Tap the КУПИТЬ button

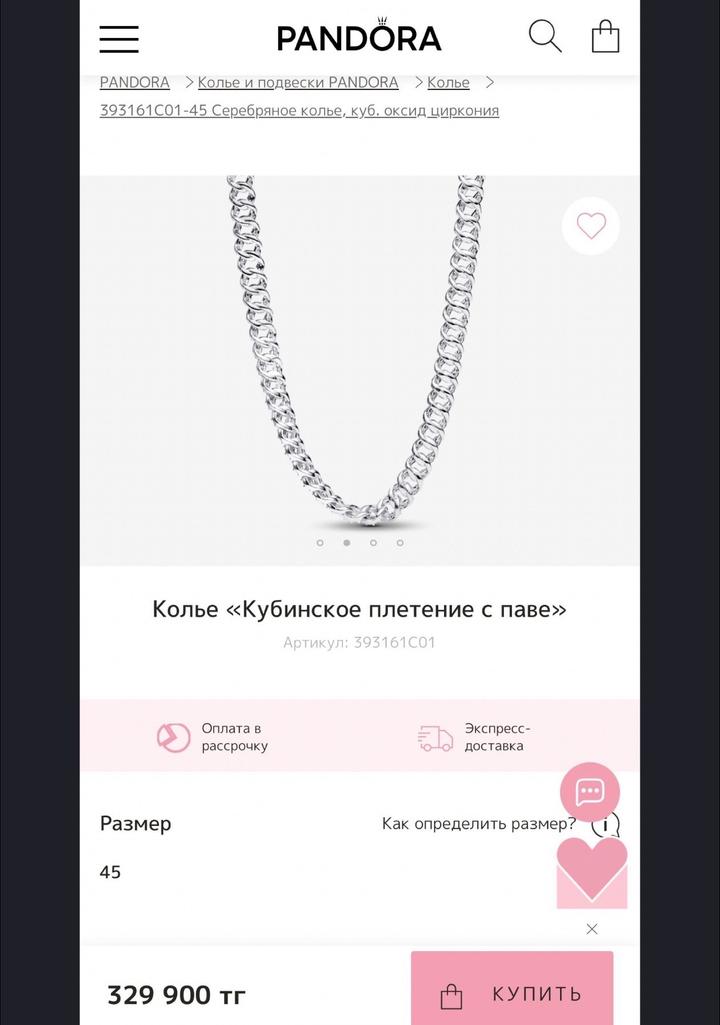[512, 993]
